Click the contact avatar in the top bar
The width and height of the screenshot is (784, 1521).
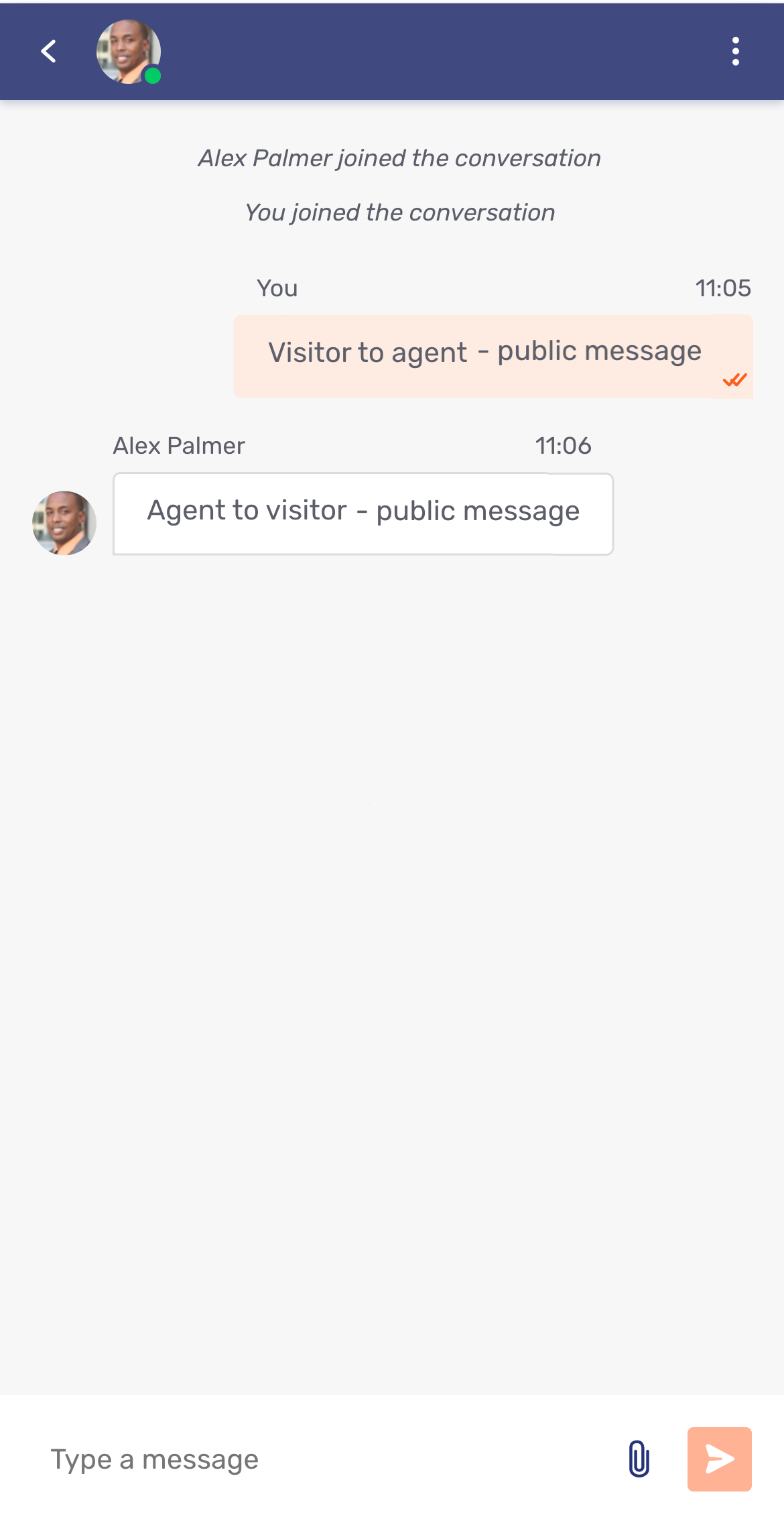point(128,51)
